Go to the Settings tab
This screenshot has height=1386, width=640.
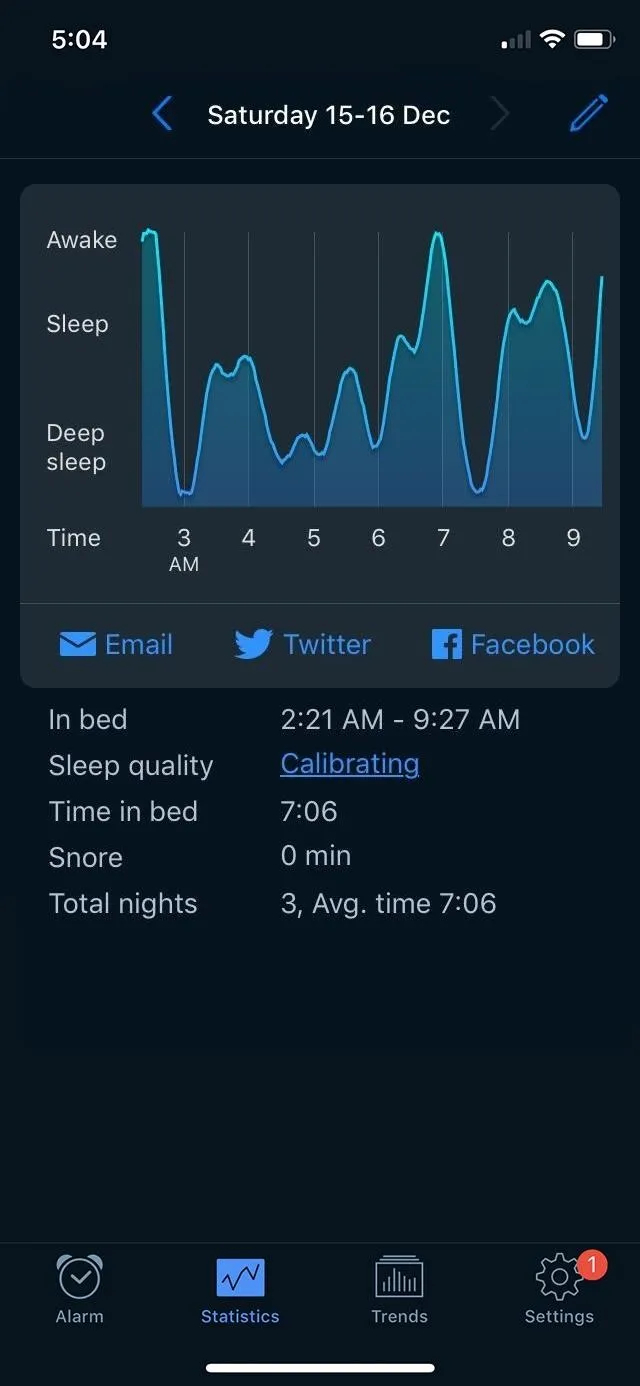(559, 1289)
